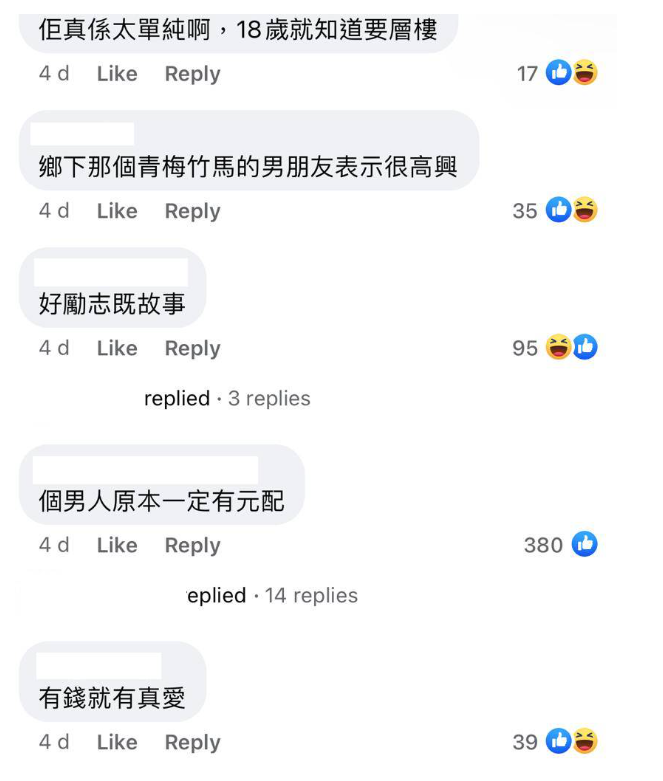View the 35 reactions on 青梅竹馬 comment
This screenshot has width=663, height=781.
(555, 211)
